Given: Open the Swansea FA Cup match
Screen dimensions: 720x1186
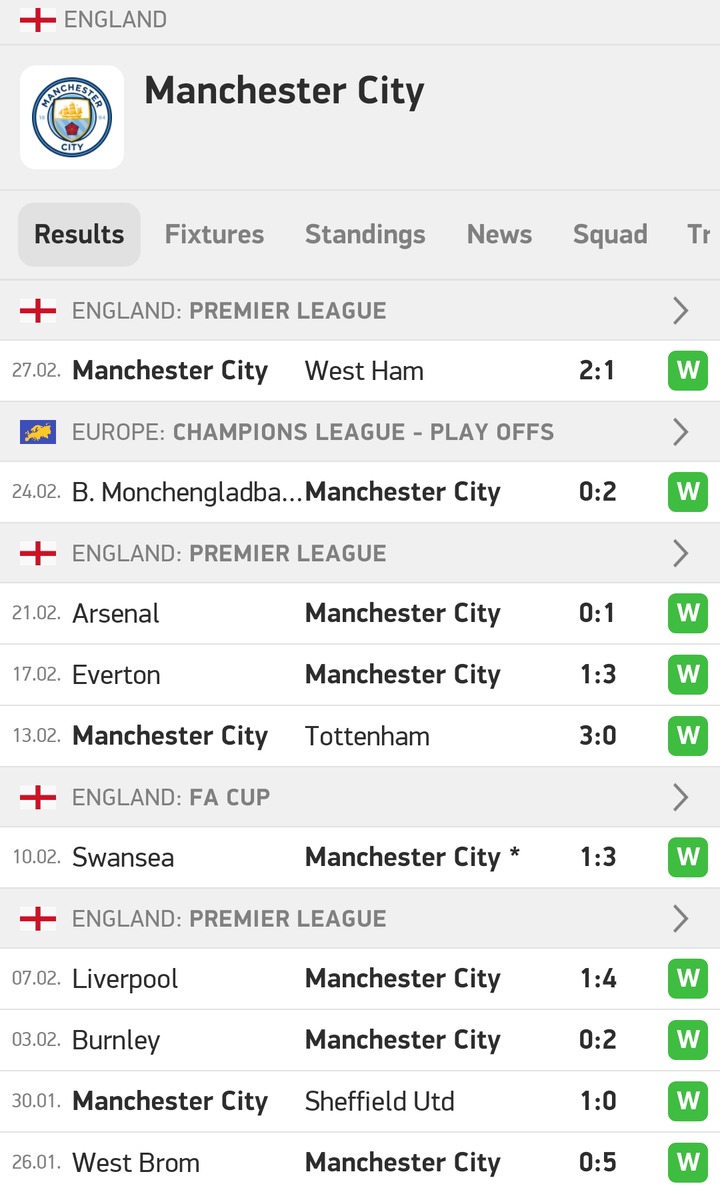Looking at the screenshot, I should tap(360, 858).
